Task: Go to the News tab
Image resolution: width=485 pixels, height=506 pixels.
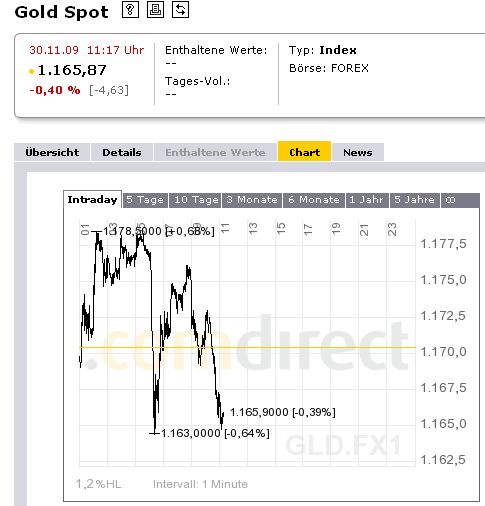Action: click(358, 152)
